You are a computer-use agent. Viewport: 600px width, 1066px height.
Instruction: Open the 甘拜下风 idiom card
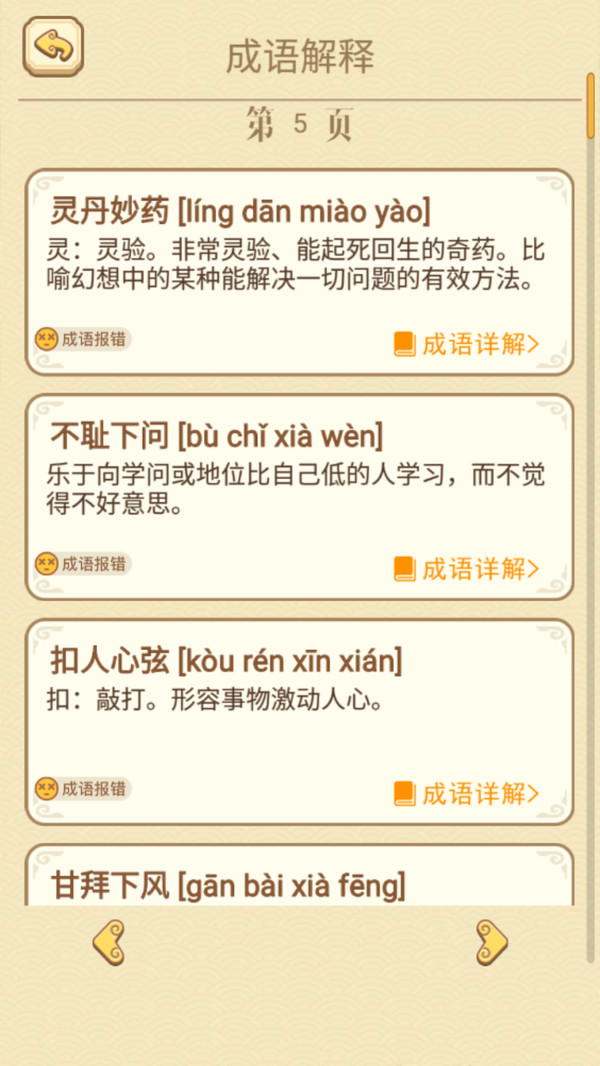click(300, 884)
